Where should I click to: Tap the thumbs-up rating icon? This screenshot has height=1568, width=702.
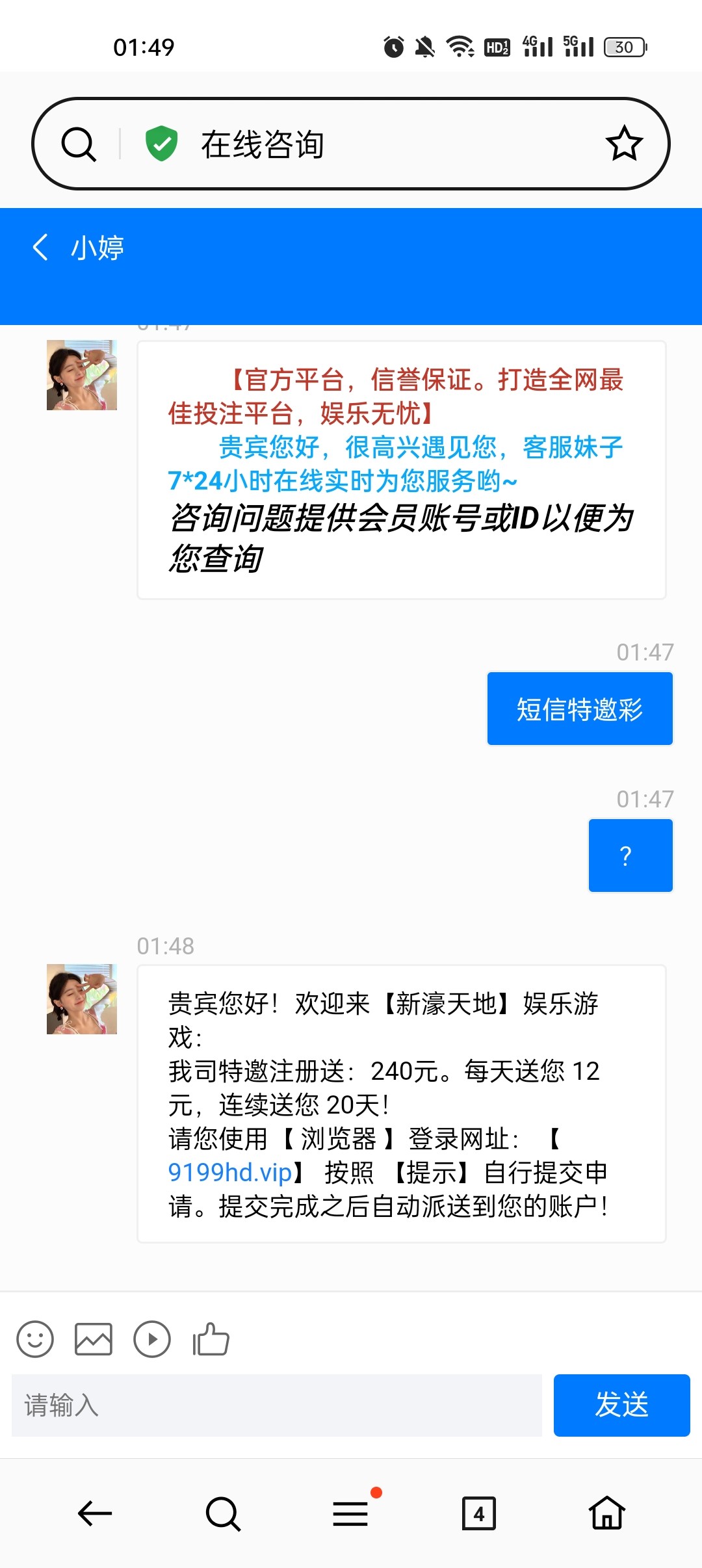(x=211, y=1339)
